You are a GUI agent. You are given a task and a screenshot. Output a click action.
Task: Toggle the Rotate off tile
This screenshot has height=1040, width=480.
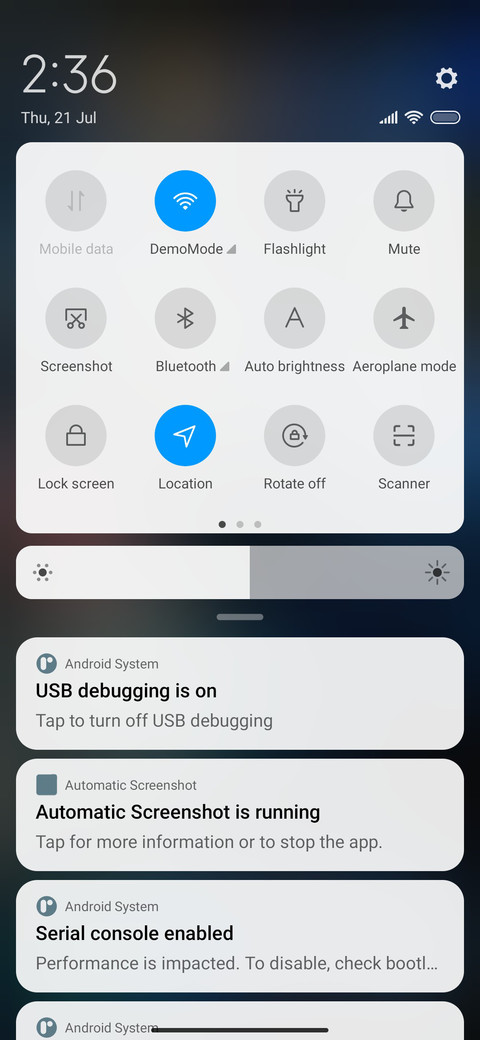pyautogui.click(x=294, y=436)
